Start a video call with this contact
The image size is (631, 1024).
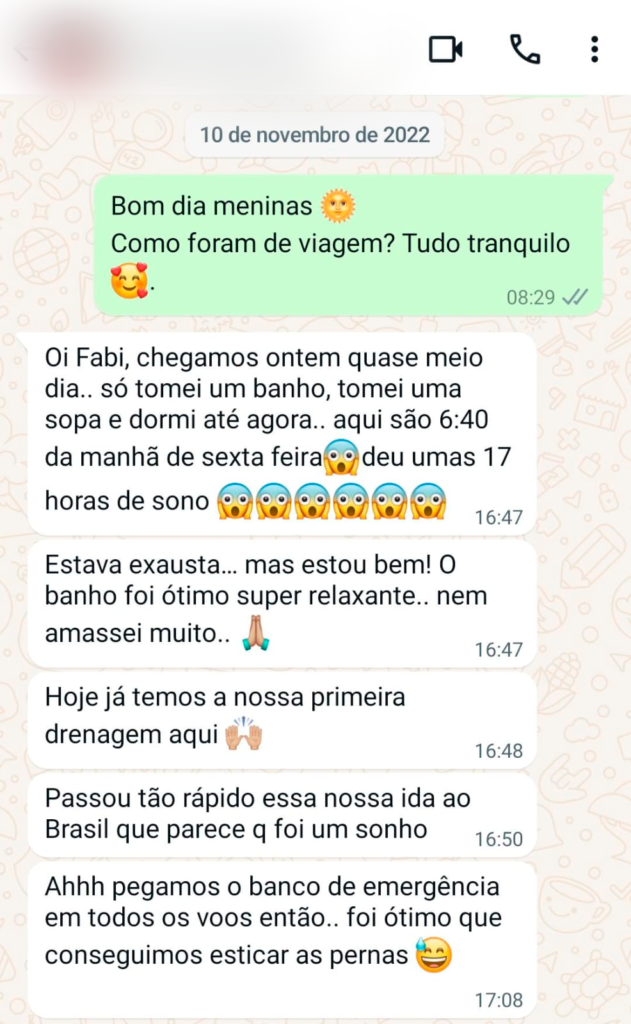pyautogui.click(x=446, y=49)
